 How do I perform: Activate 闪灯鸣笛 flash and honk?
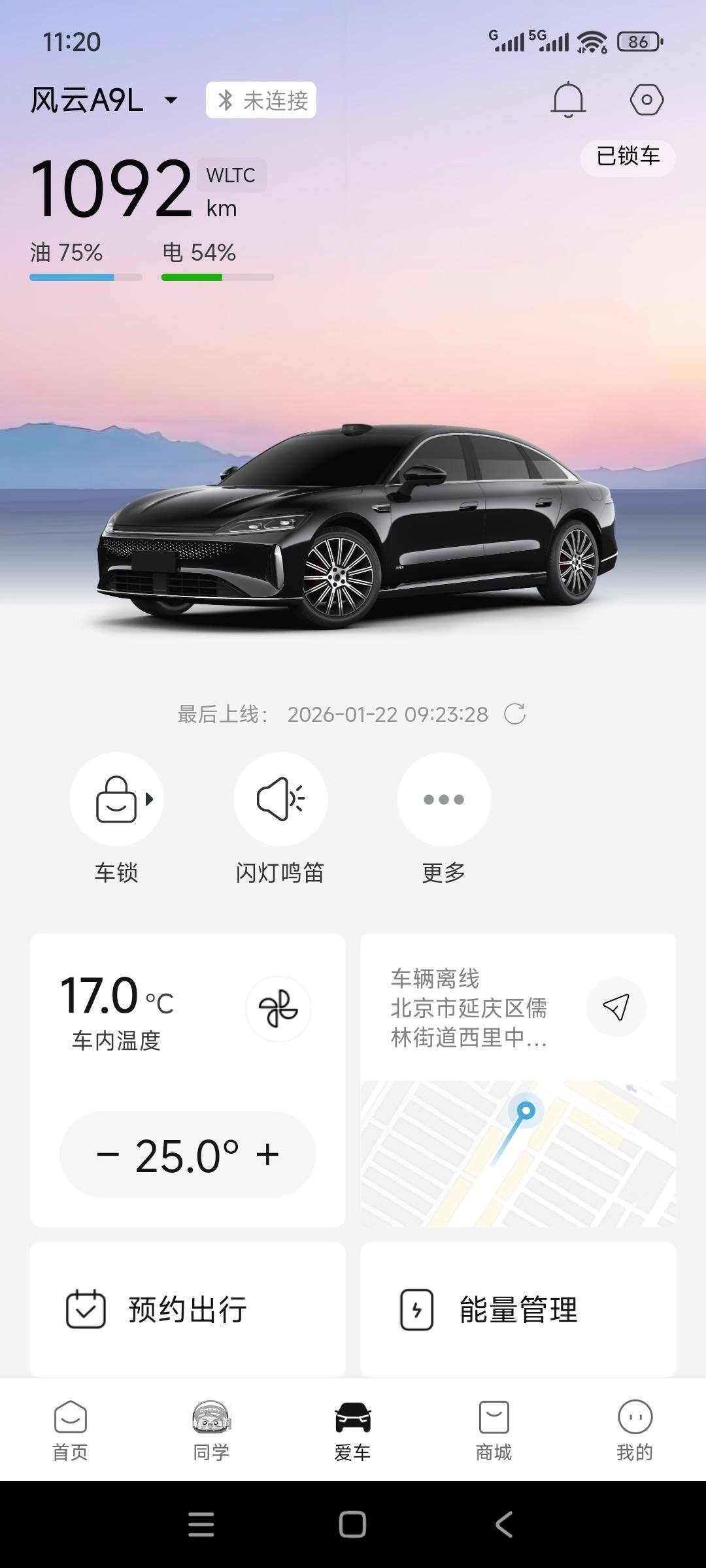click(280, 800)
